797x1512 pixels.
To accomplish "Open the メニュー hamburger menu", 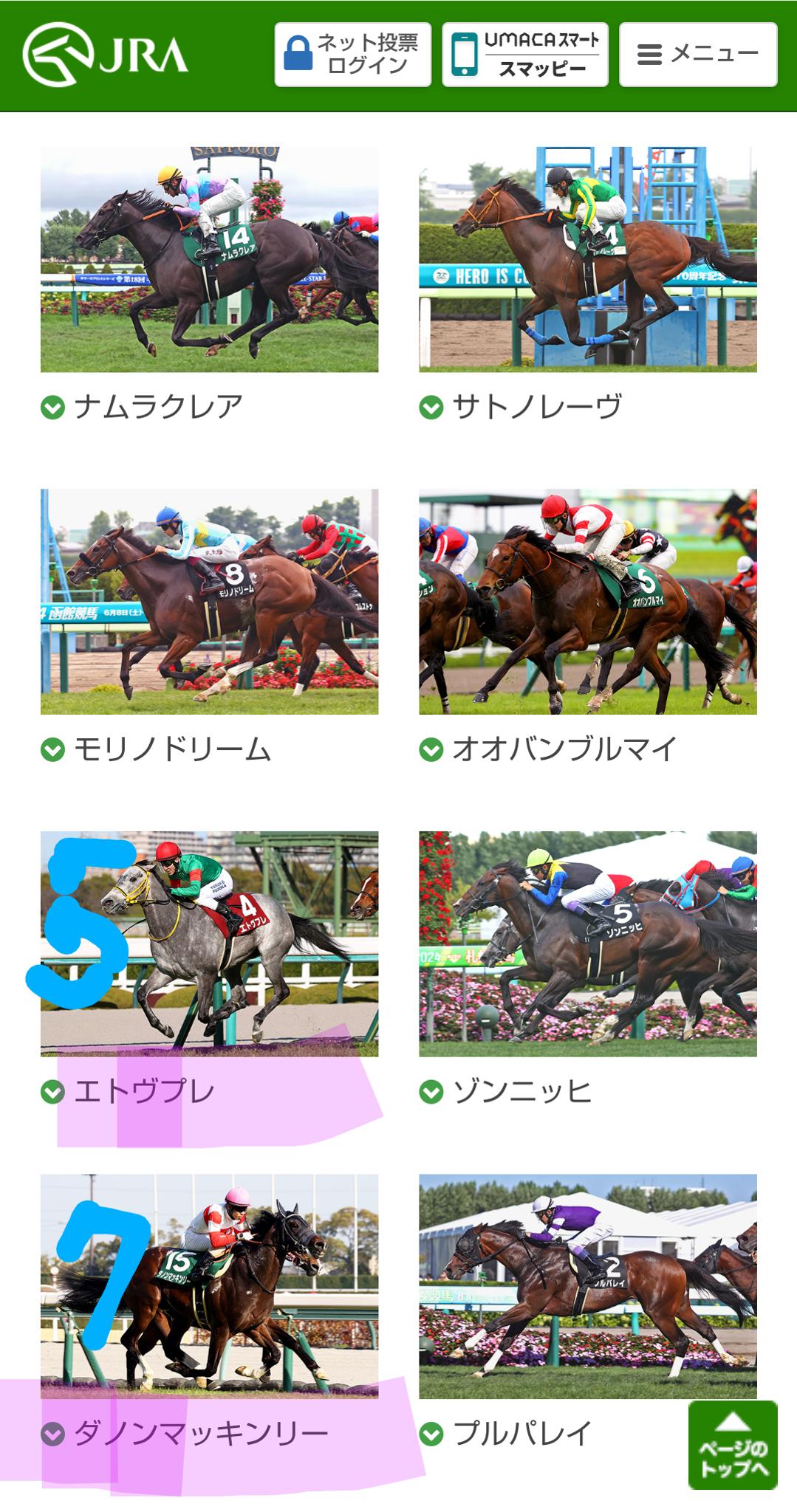I will pyautogui.click(x=698, y=55).
